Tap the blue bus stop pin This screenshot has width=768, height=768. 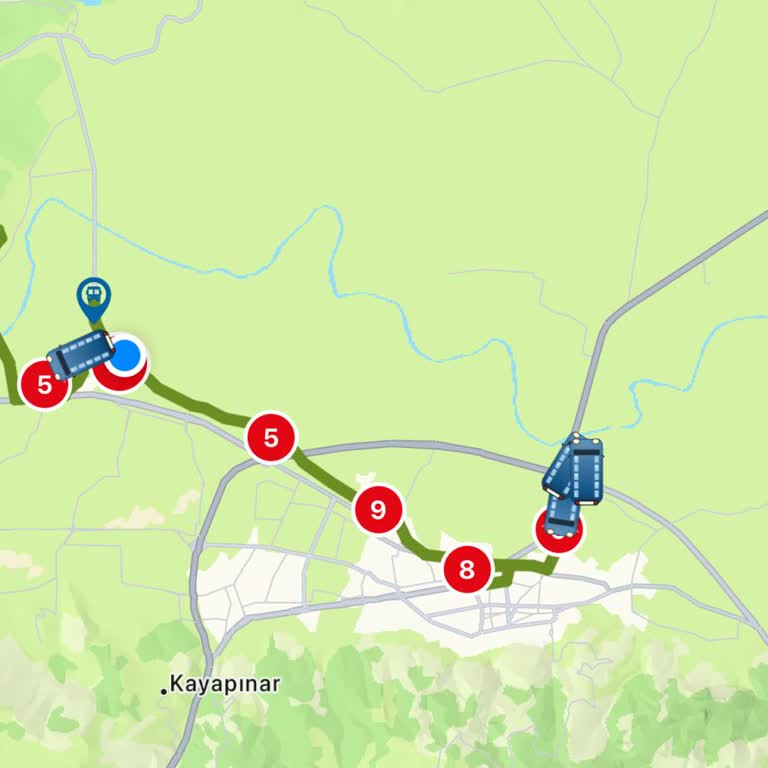[94, 295]
